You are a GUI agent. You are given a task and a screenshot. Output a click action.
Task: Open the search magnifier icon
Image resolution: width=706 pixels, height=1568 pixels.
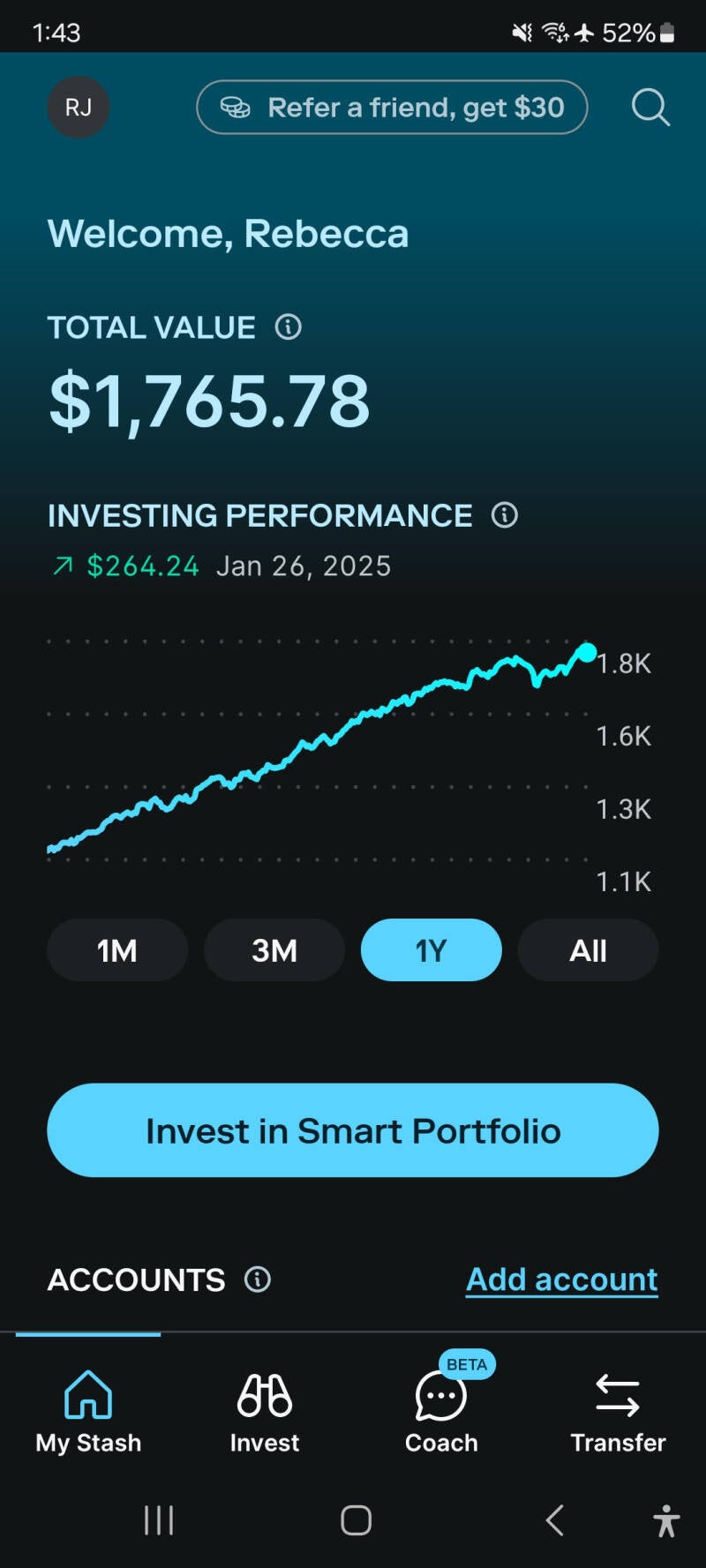coord(650,108)
